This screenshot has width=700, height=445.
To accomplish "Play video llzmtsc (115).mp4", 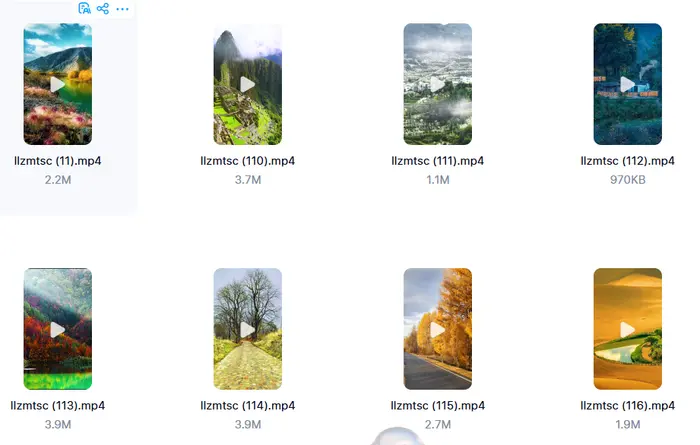I will (x=438, y=329).
